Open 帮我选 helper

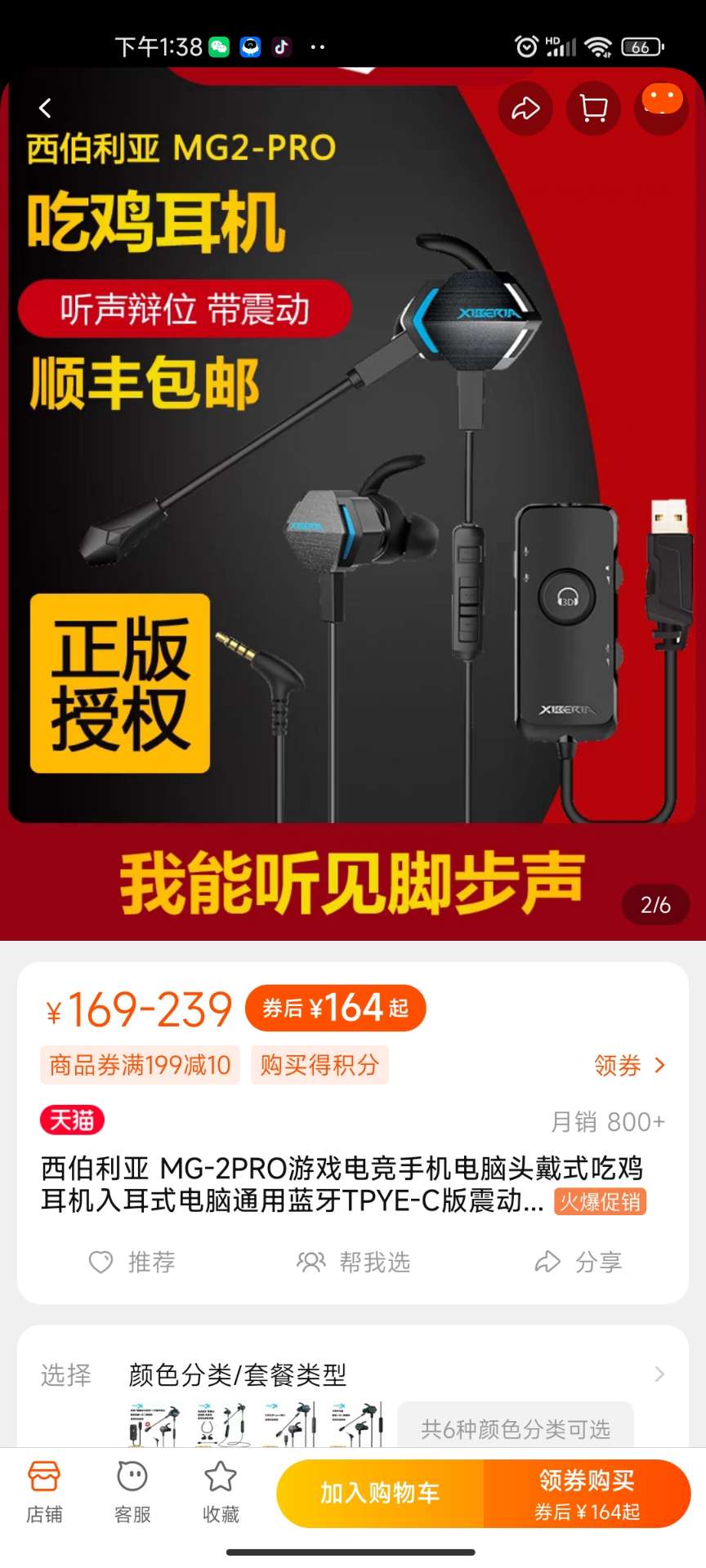point(353,1262)
